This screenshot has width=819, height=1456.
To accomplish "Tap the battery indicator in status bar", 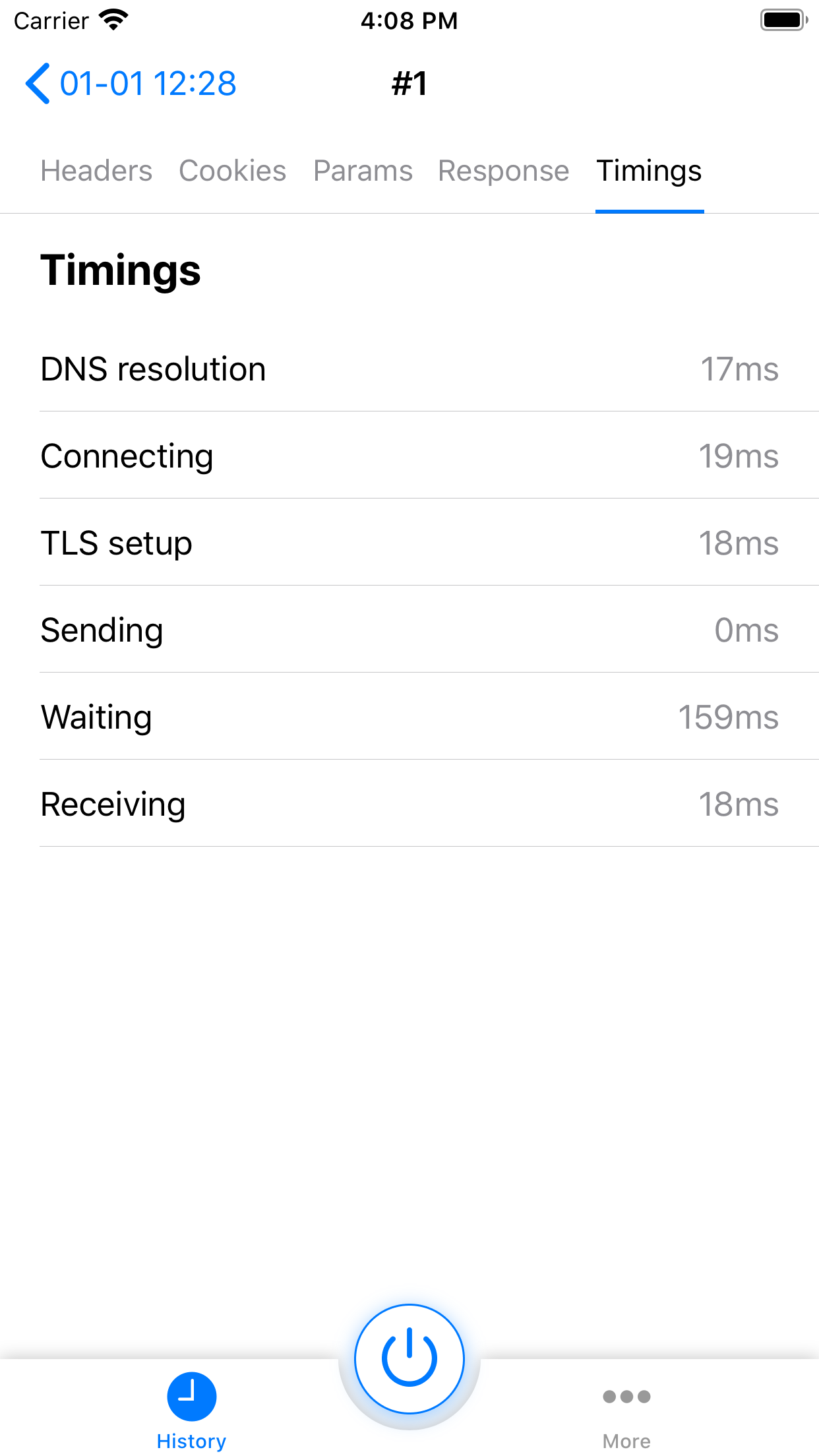I will coord(783,20).
